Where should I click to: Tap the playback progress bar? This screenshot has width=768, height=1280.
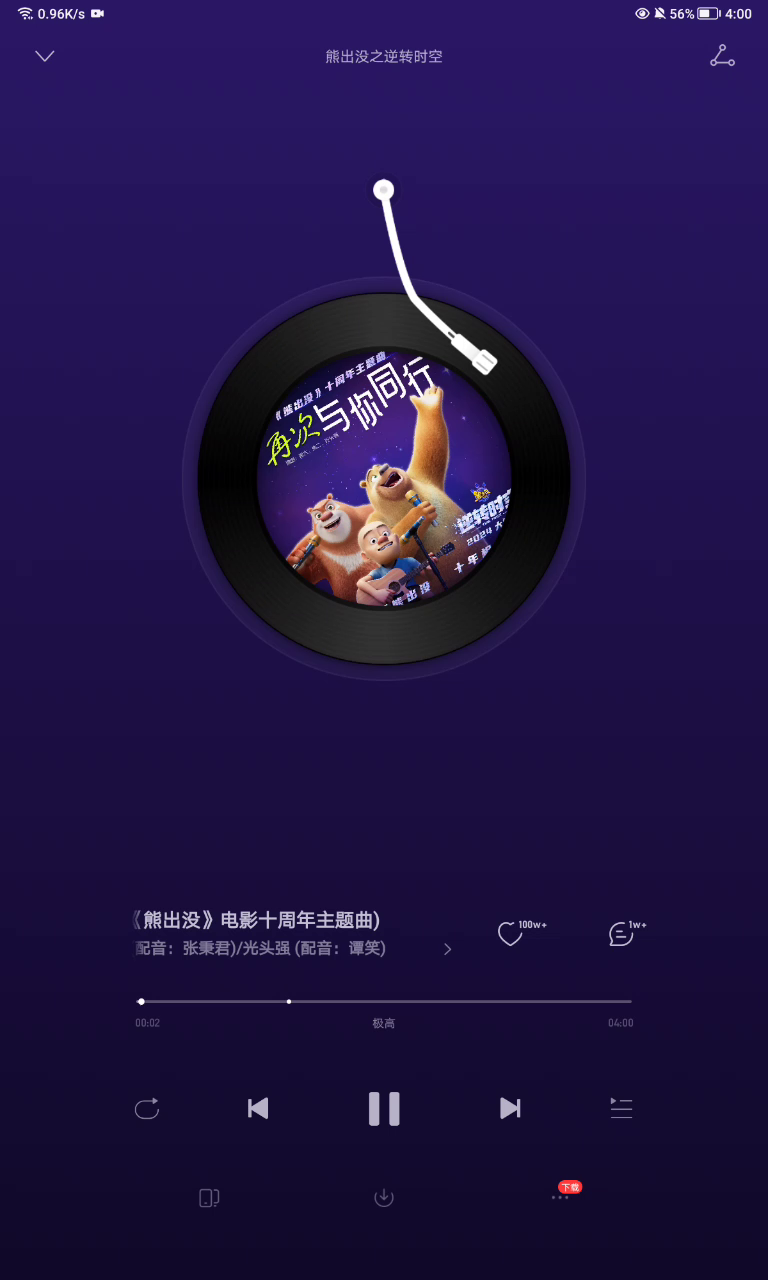[384, 1001]
